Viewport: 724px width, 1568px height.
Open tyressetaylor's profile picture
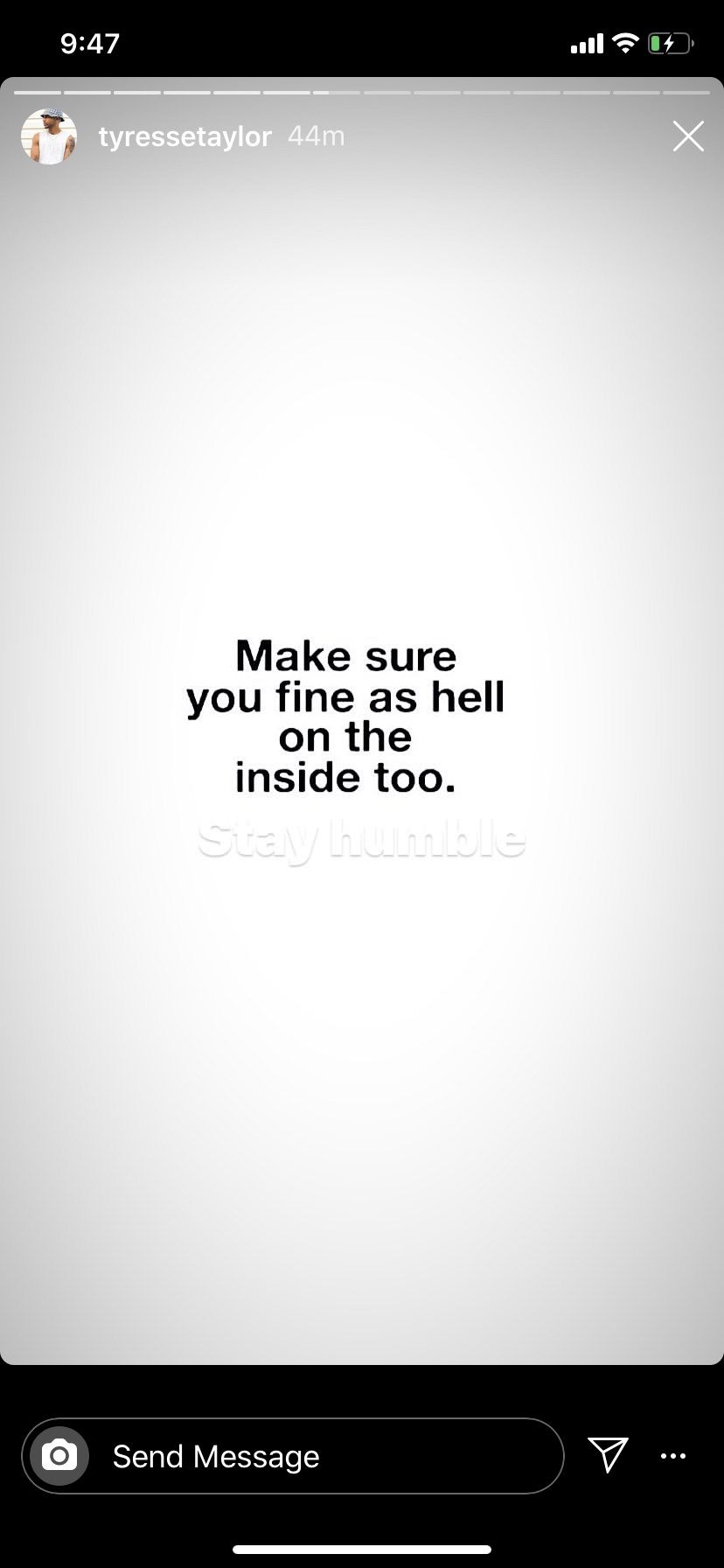pos(49,136)
